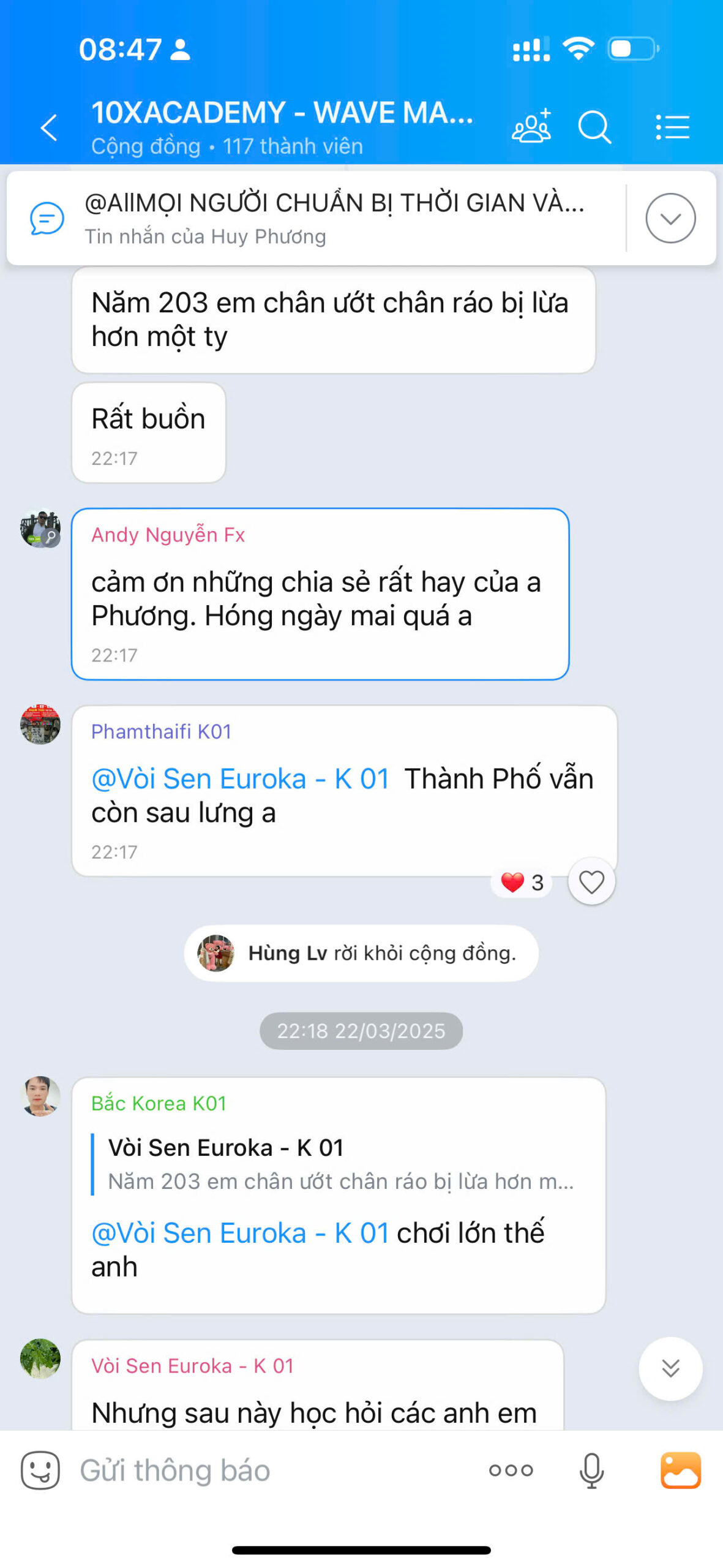Screen dimensions: 723x1568
Task: Open more attachment options
Action: click(511, 1470)
